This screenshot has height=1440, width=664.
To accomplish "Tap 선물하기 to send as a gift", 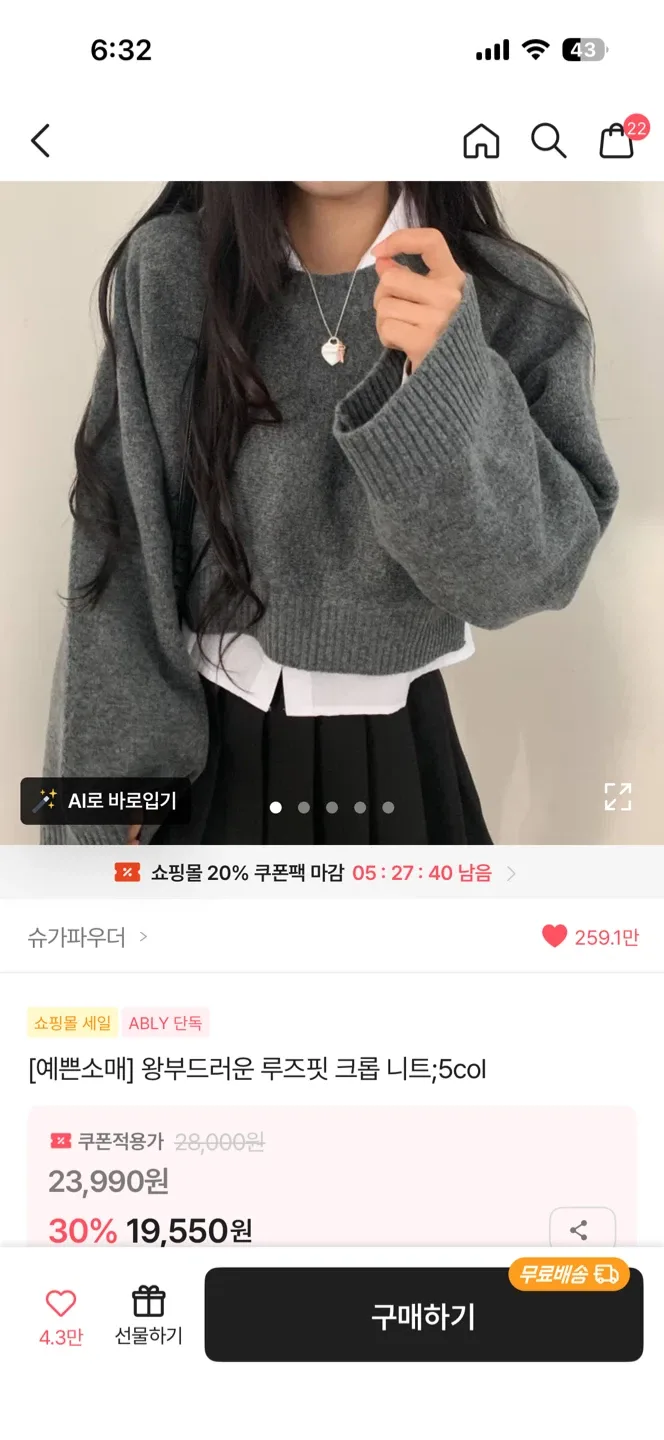I will [149, 1314].
